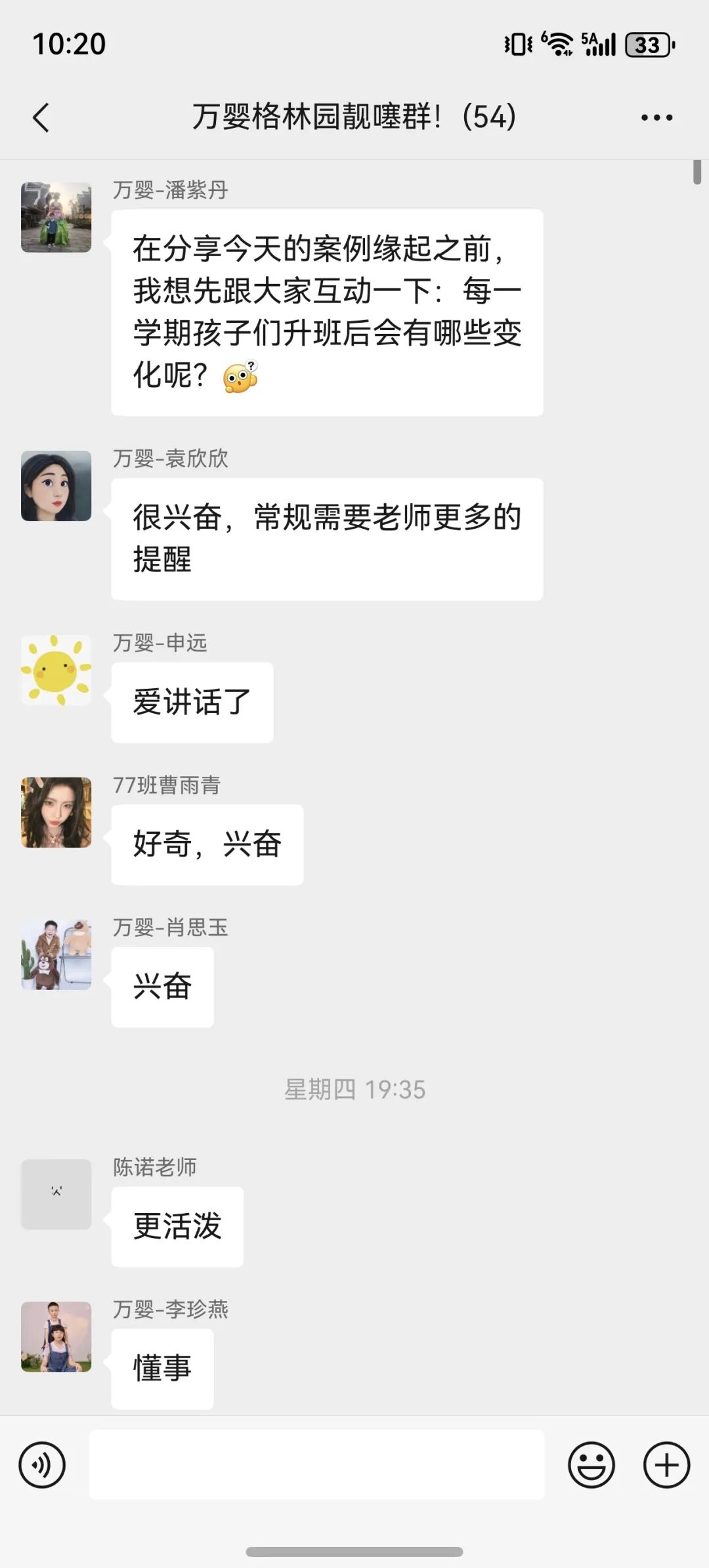
Task: Focus the message text field
Action: (316, 1464)
